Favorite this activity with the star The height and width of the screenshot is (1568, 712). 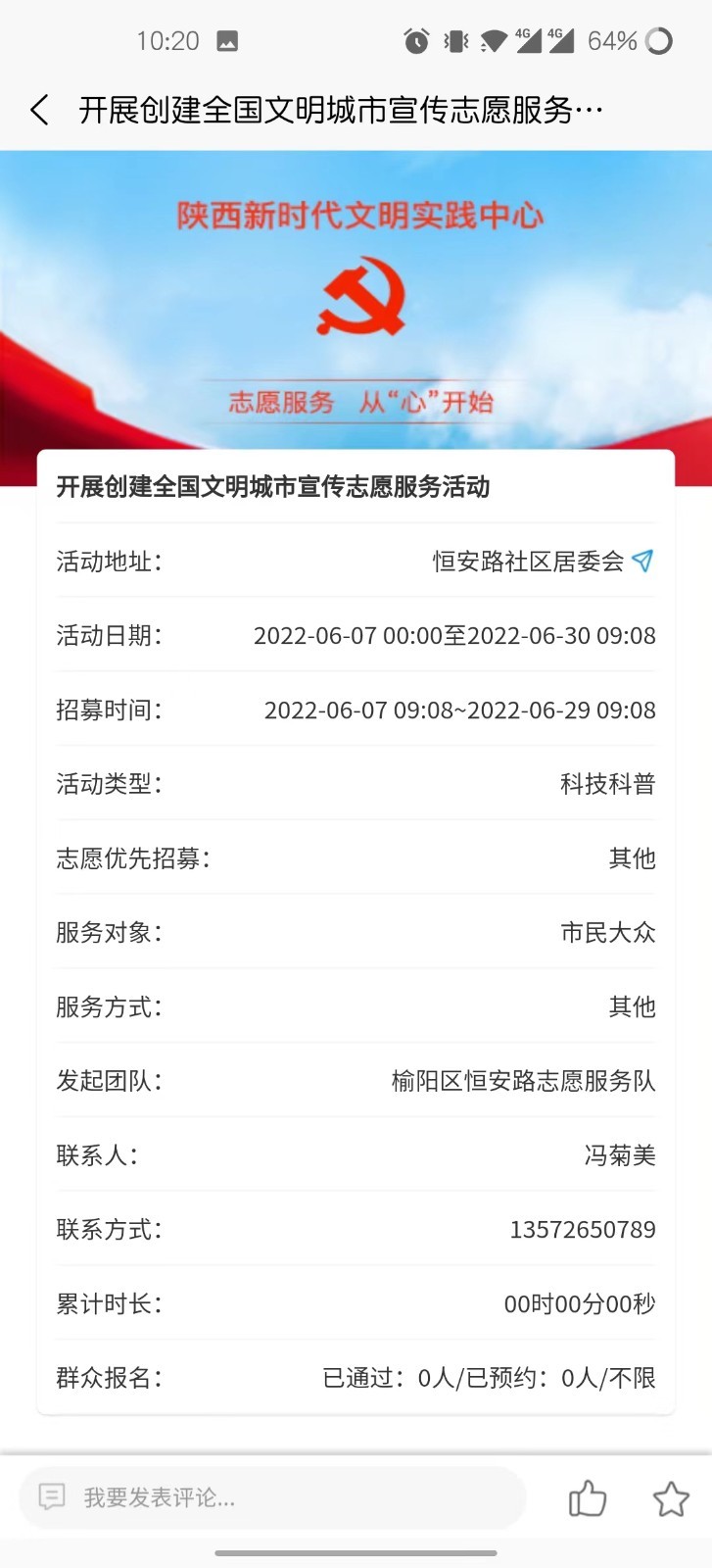click(671, 1498)
